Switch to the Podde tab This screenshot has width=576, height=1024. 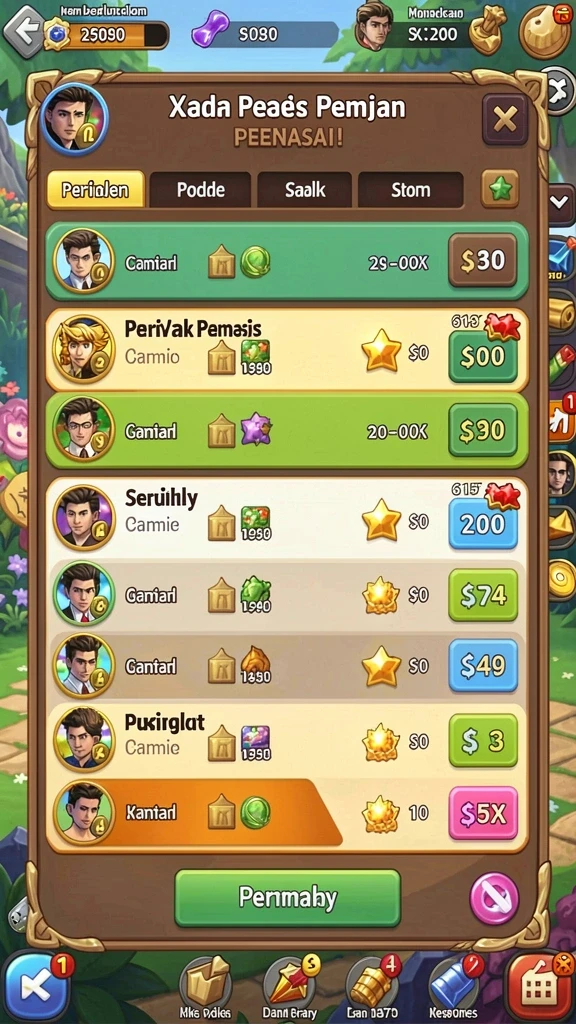(200, 190)
